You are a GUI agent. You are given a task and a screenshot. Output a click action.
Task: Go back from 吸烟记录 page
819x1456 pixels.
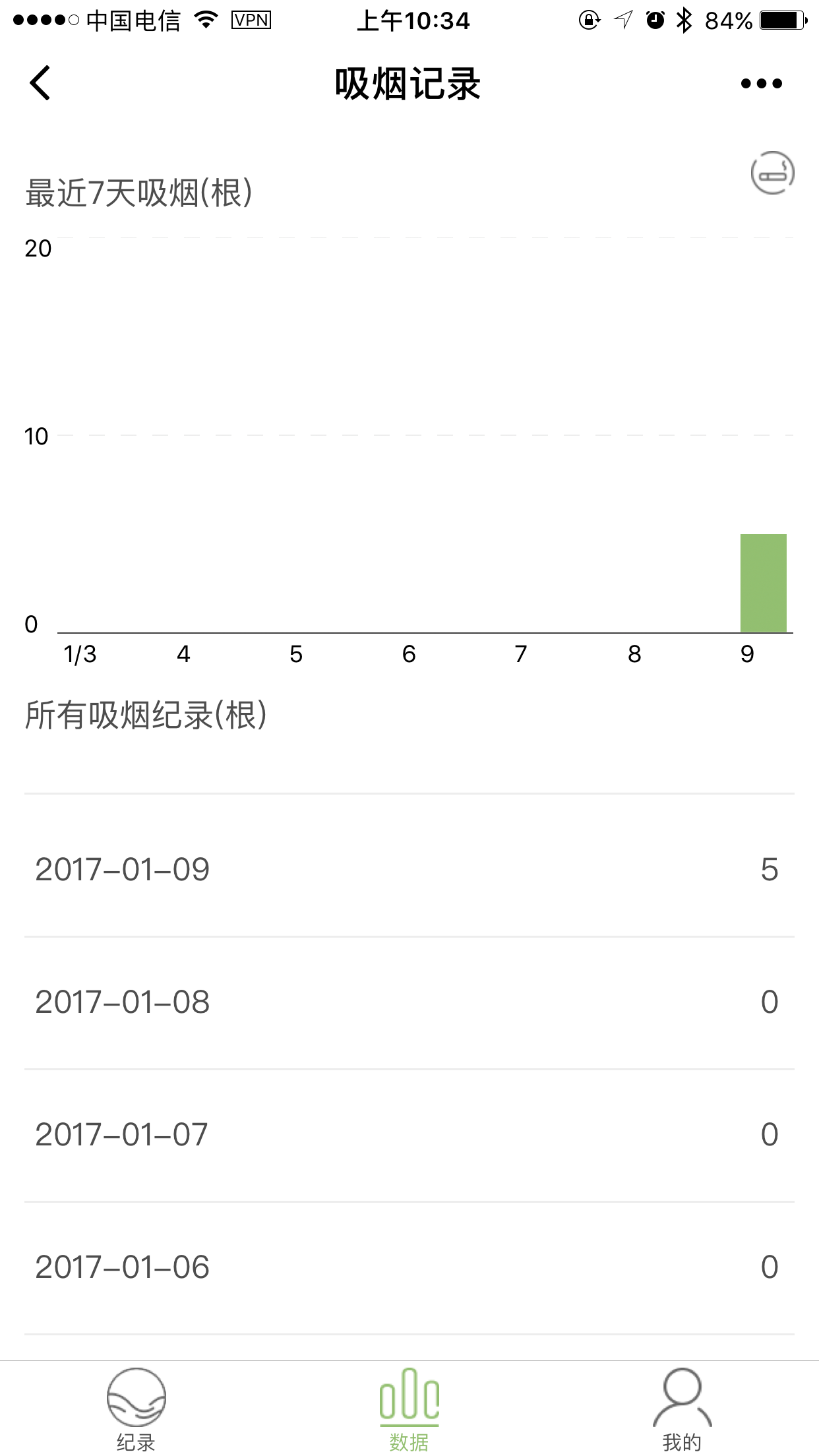pos(40,84)
